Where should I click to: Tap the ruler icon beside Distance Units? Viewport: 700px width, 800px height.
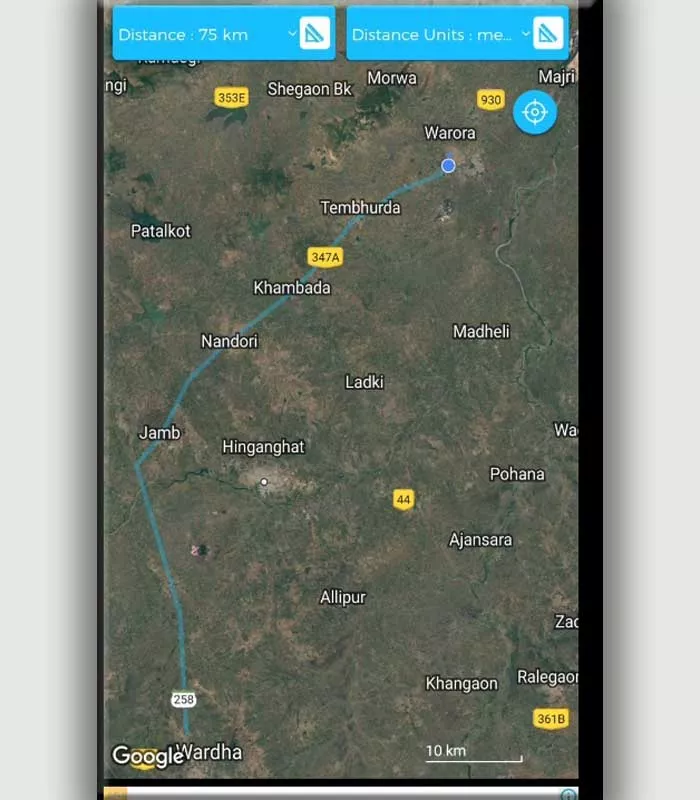click(x=549, y=33)
